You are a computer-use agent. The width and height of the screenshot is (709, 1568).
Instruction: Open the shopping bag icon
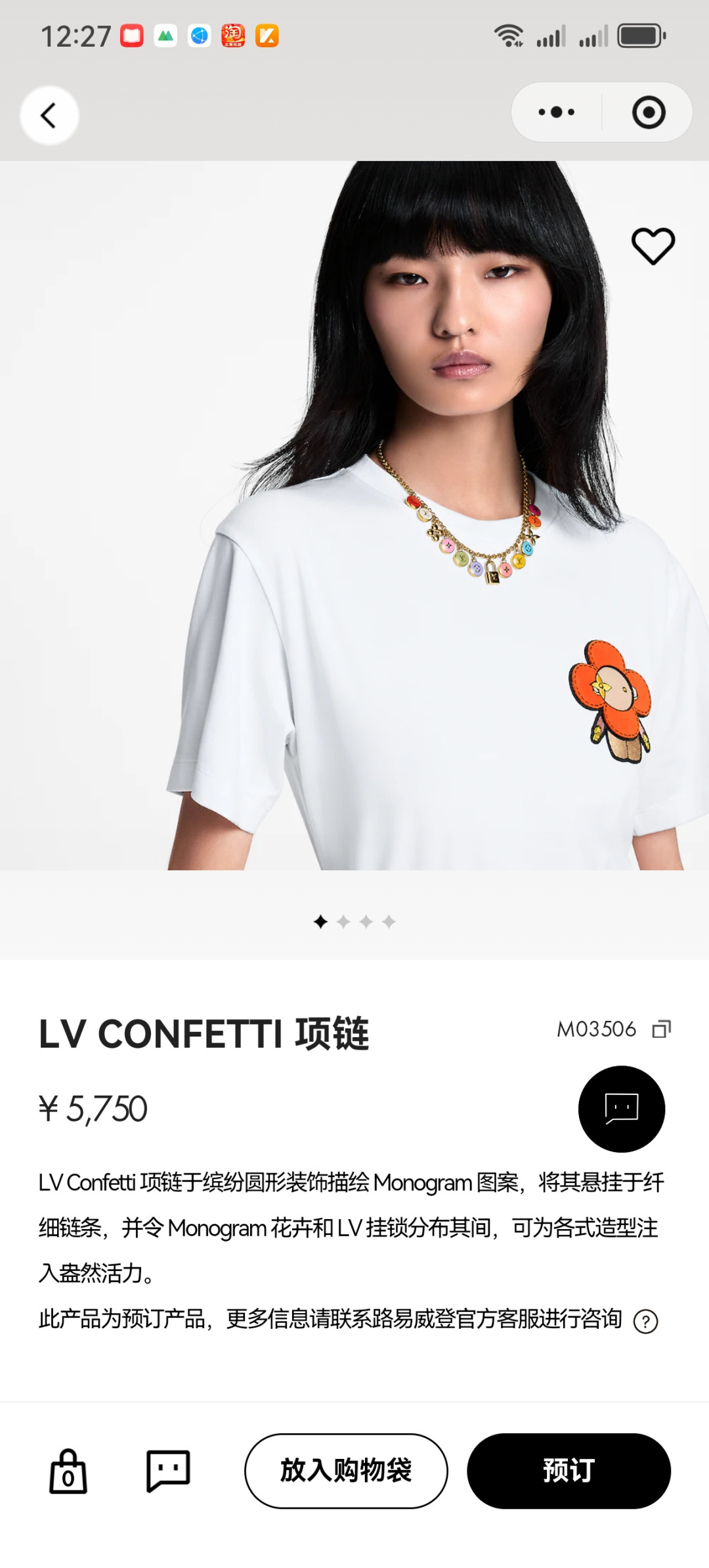click(x=68, y=1471)
